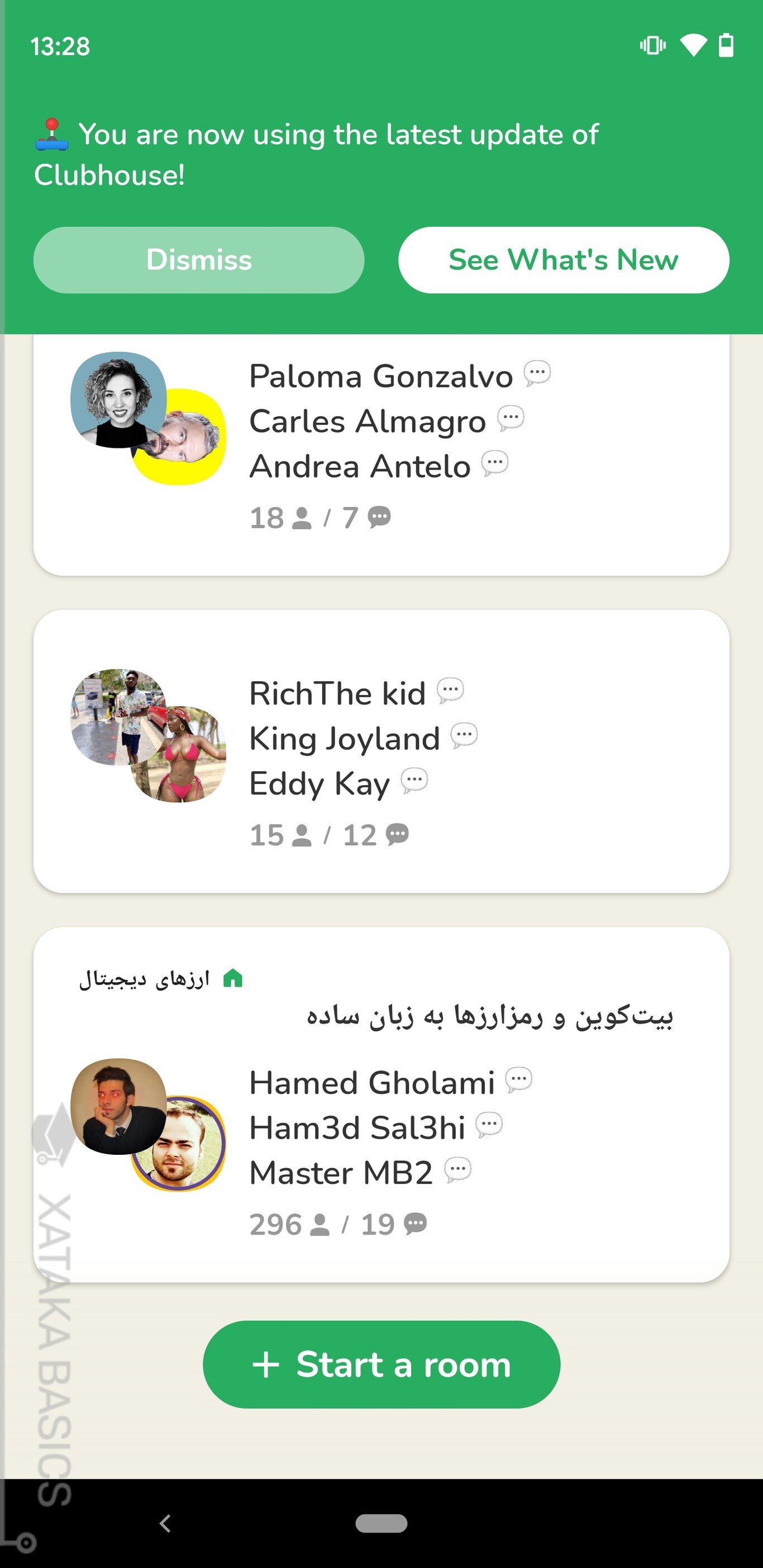Tap the back arrow in the navigation bar

[x=164, y=1523]
